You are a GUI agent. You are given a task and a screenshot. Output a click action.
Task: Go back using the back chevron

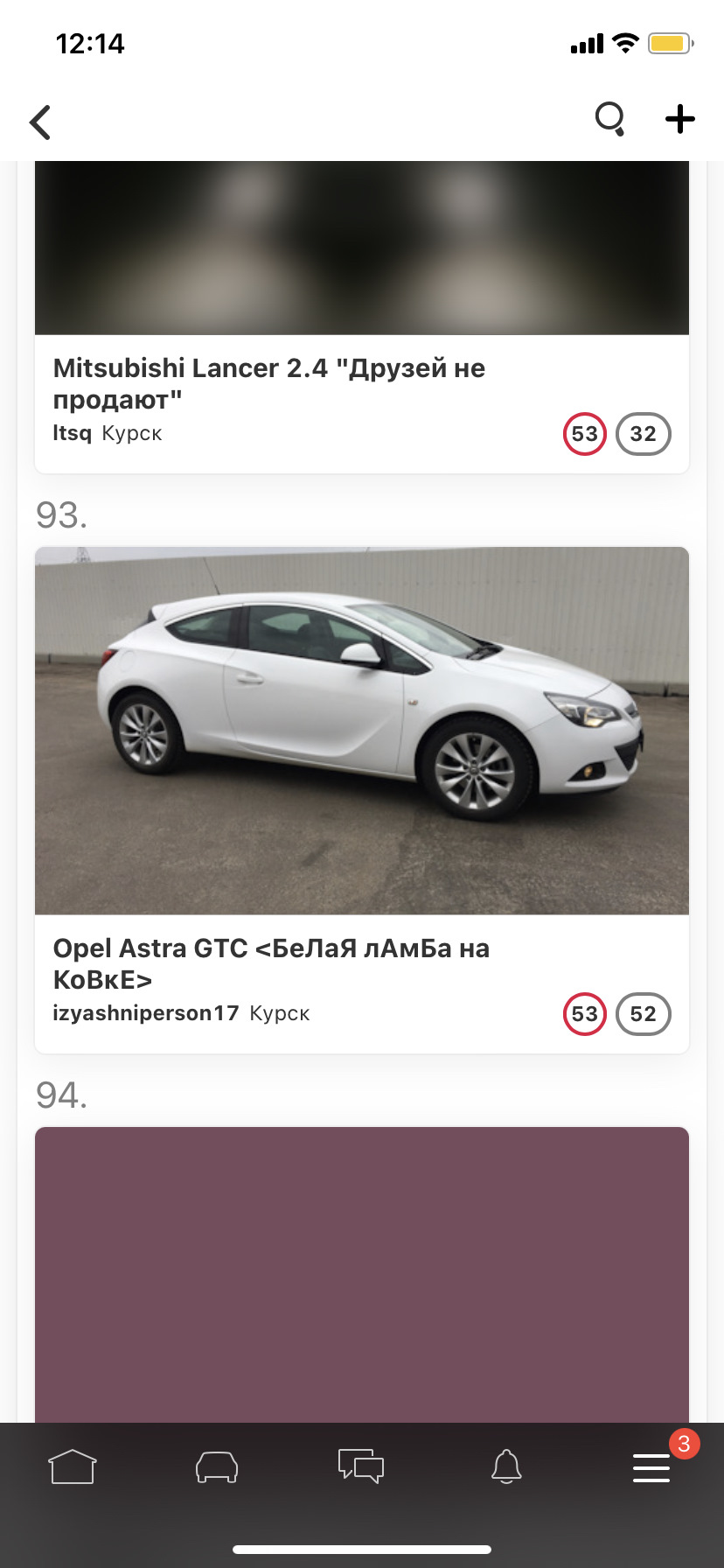pyautogui.click(x=39, y=122)
